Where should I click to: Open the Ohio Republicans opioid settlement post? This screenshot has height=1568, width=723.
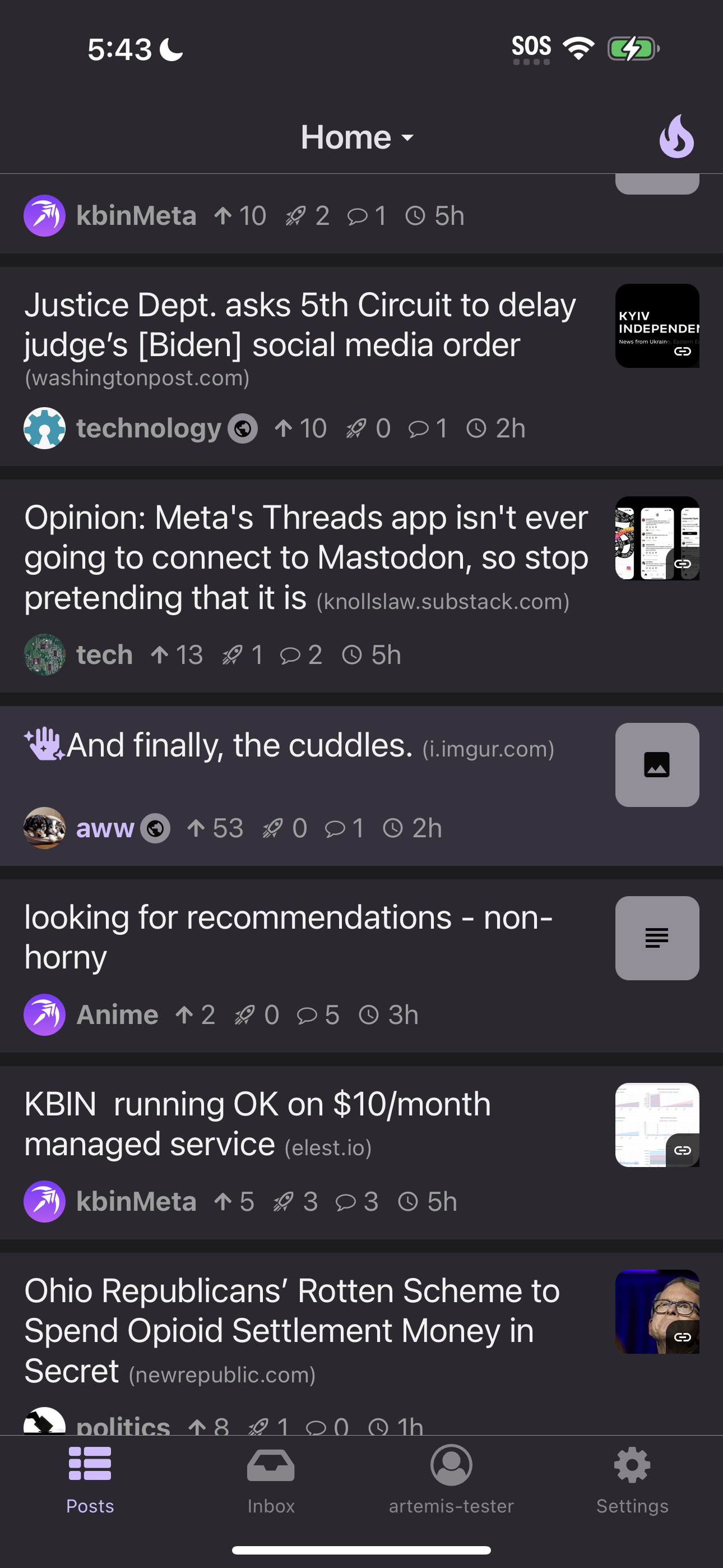click(x=291, y=1330)
